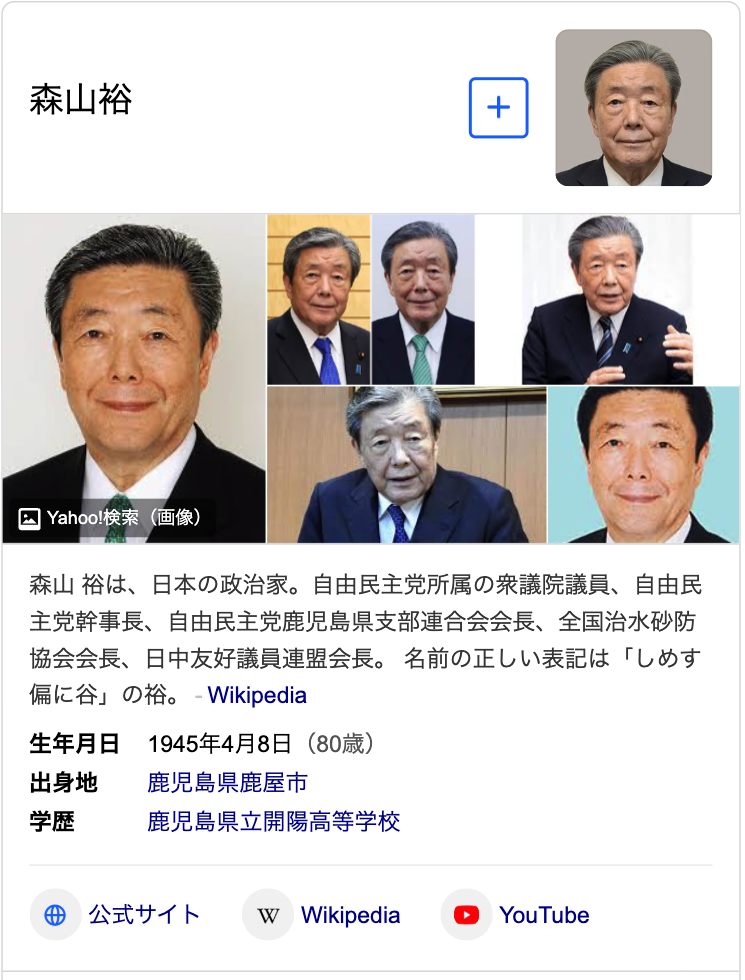Screen dimensions: 745x980
Task: Open the profile photo at top right
Action: pos(633,108)
